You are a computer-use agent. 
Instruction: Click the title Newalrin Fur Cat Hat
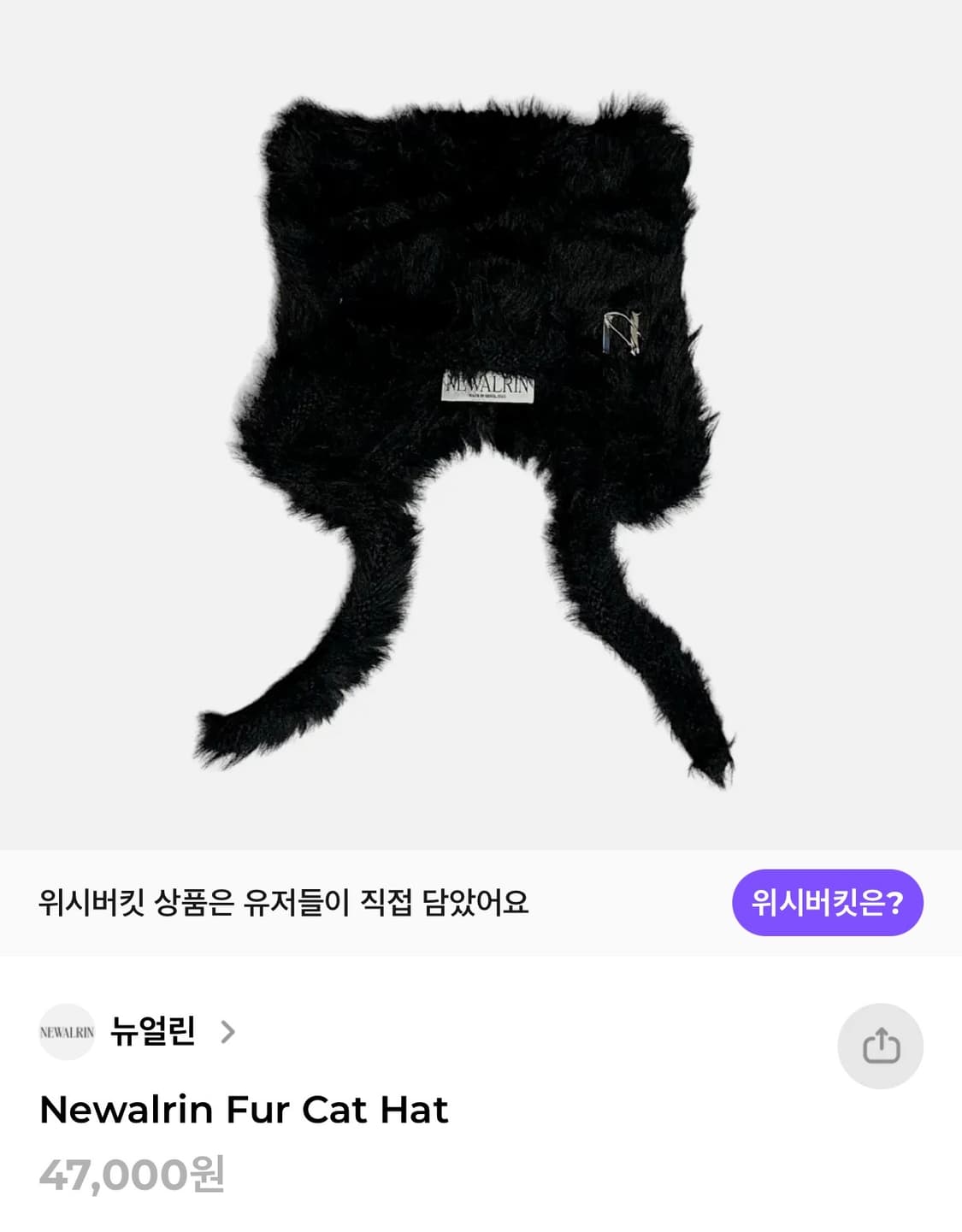[x=245, y=1111]
